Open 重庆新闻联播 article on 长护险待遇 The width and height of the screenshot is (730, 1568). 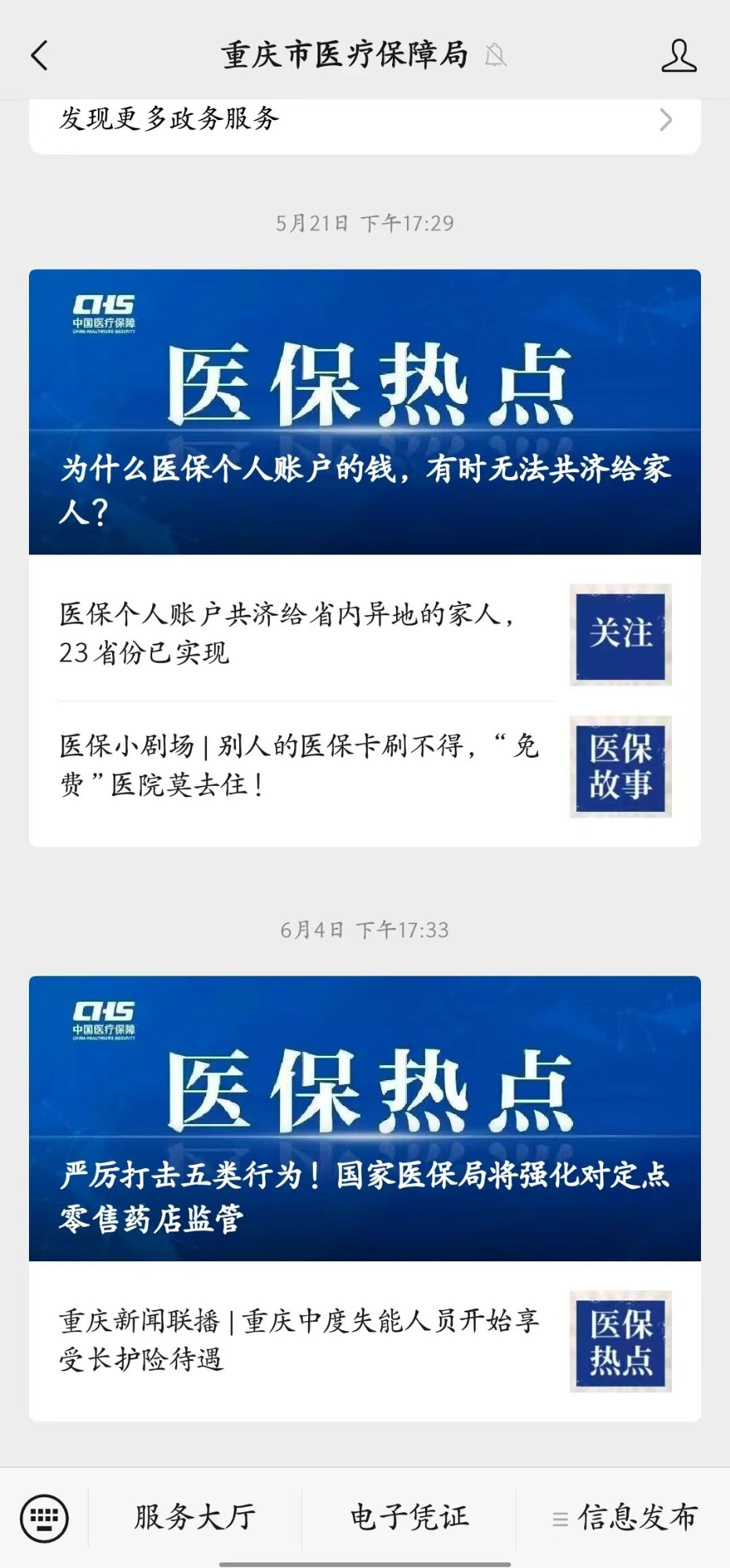pyautogui.click(x=365, y=1341)
